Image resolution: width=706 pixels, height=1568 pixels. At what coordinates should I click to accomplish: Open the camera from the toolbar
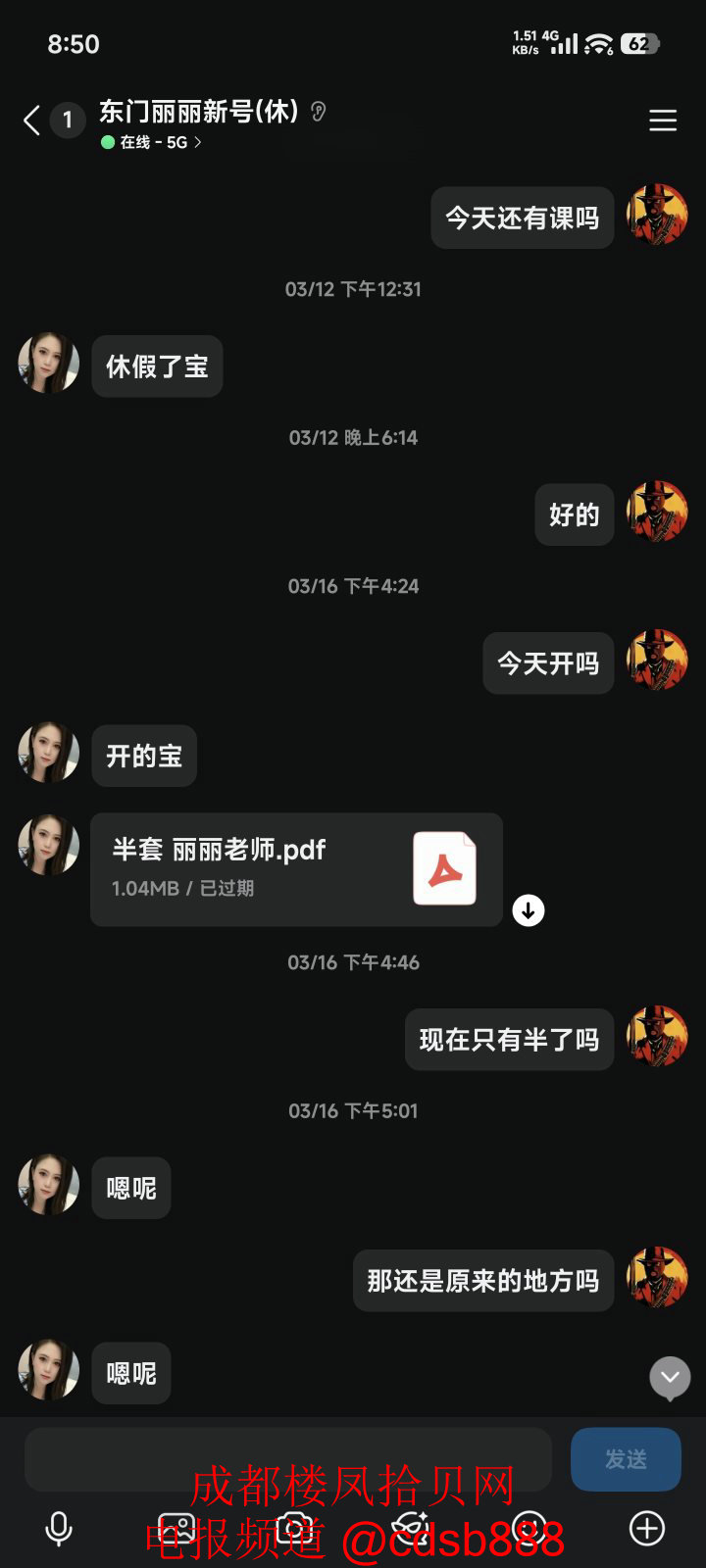click(x=294, y=1529)
